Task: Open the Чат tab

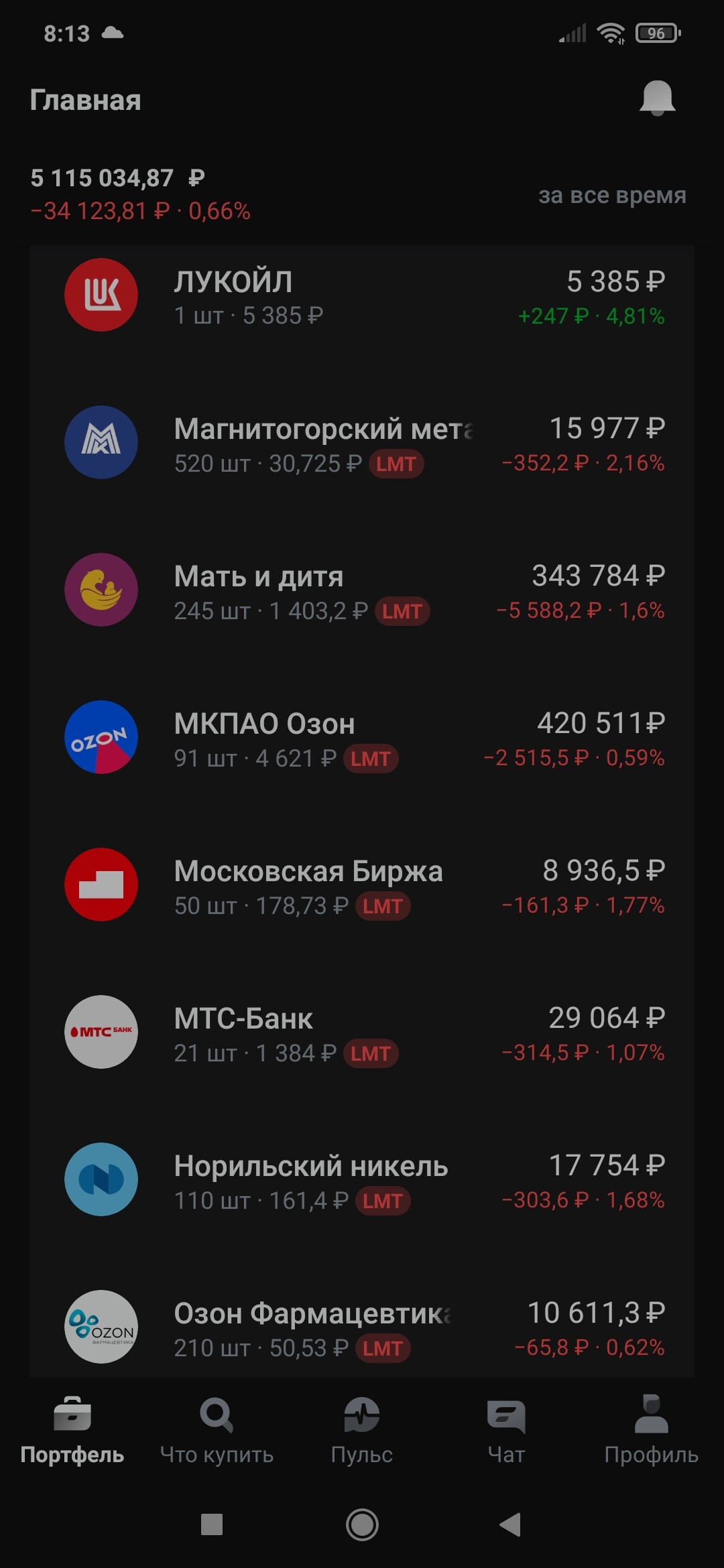Action: 506,1431
